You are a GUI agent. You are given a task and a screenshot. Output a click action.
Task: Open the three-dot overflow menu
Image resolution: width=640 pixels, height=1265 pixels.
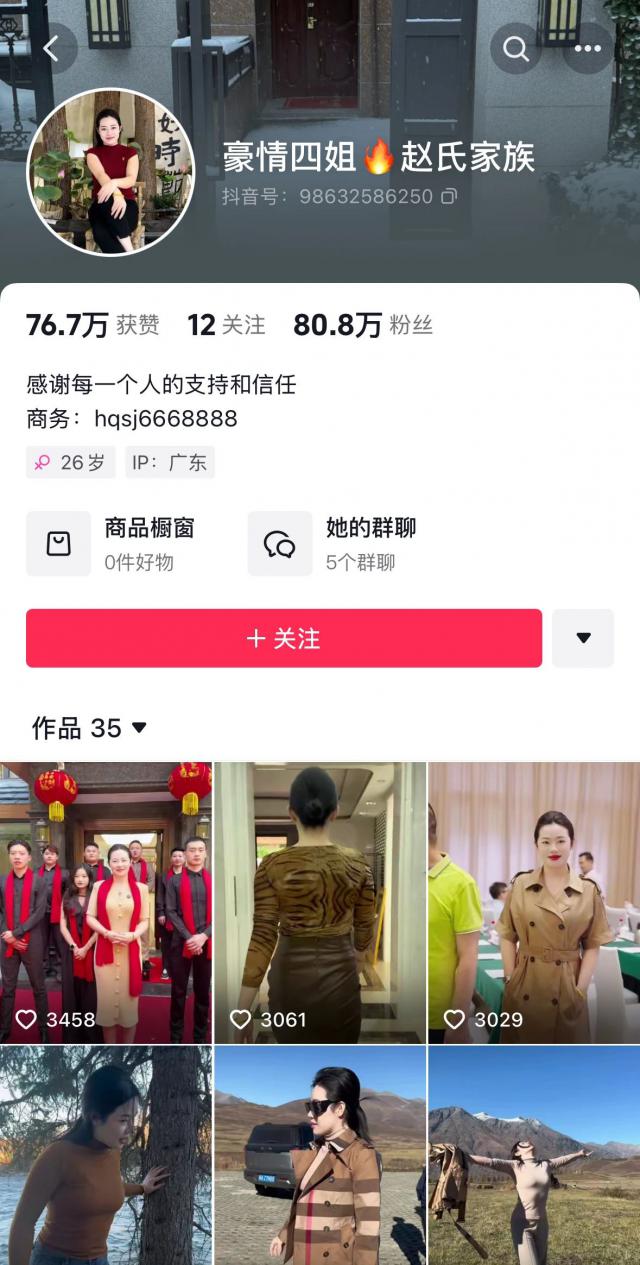(588, 48)
